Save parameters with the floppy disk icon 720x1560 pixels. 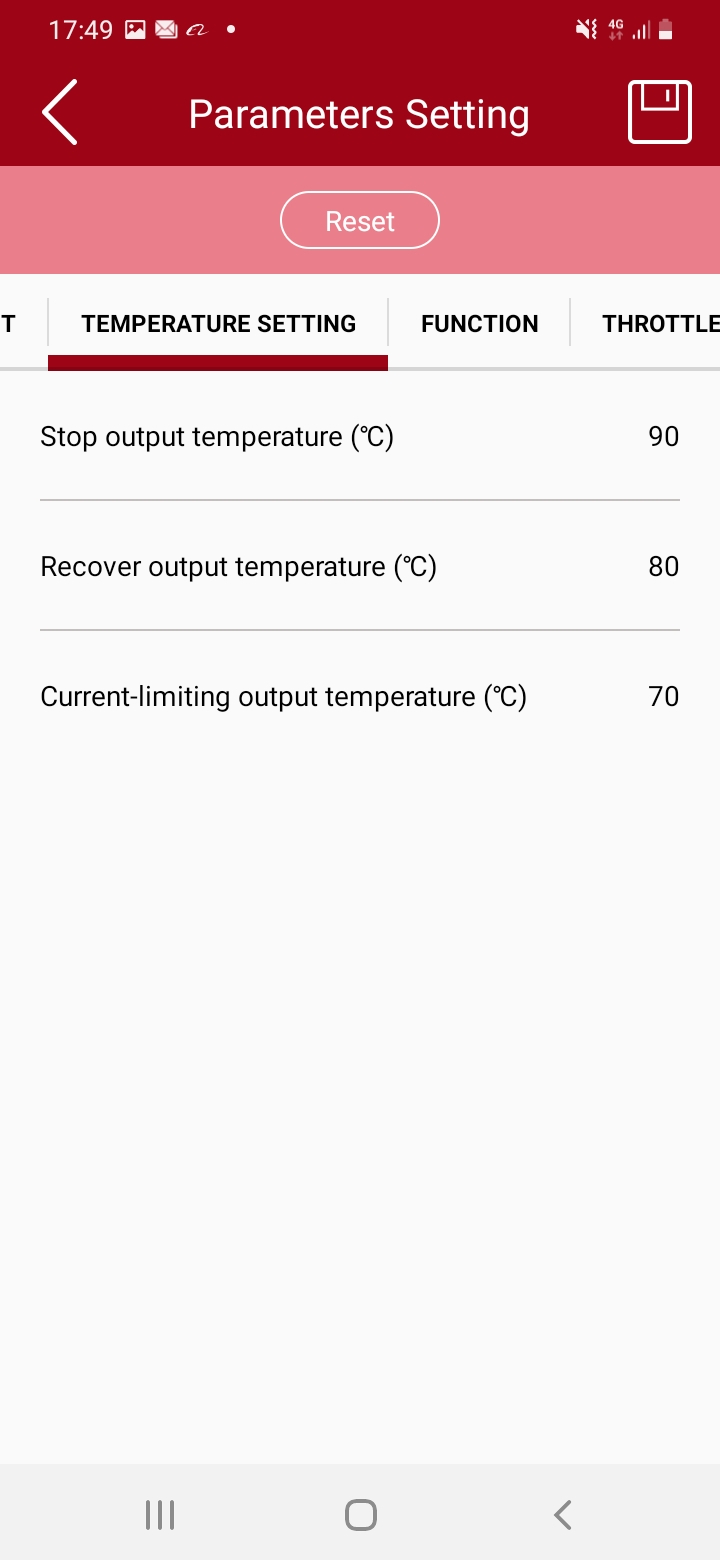(660, 112)
